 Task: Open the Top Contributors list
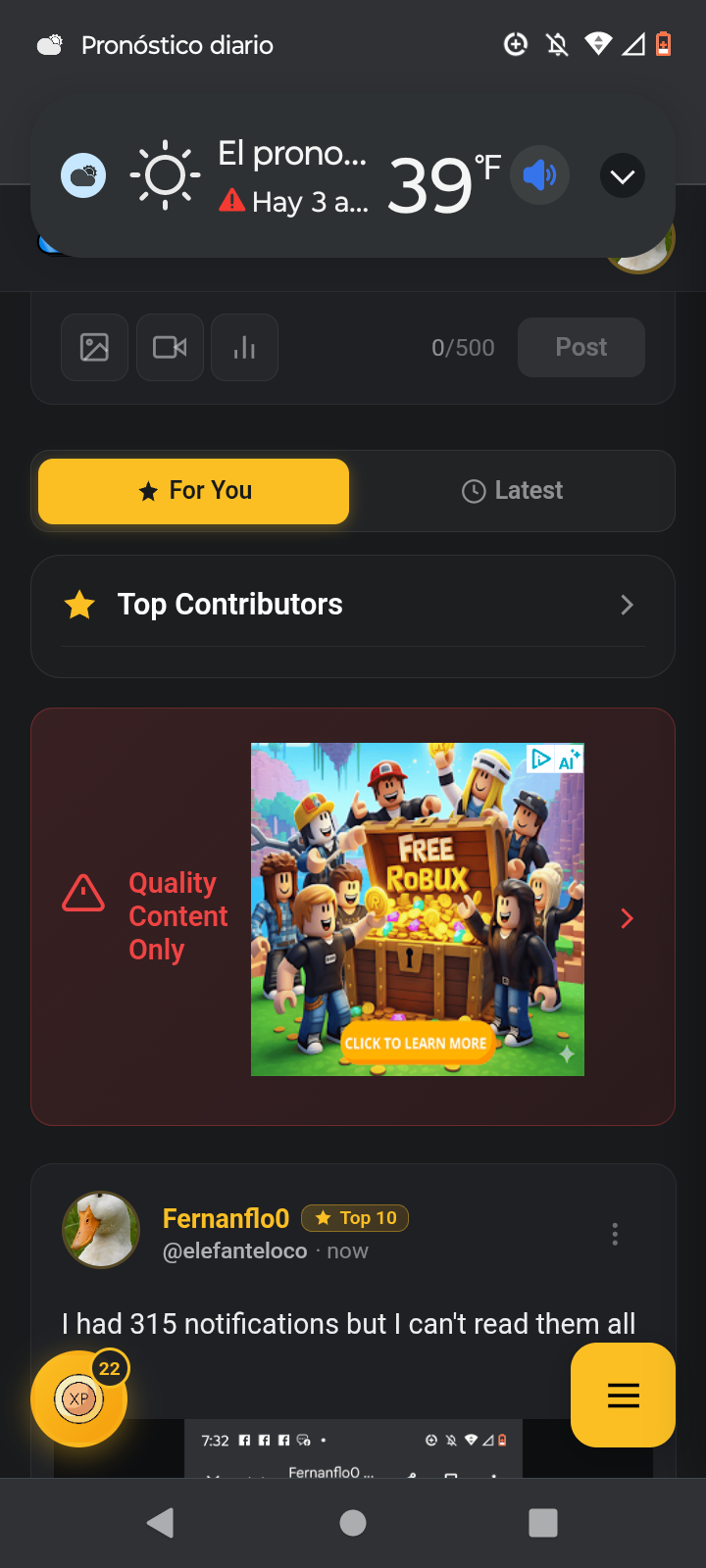[353, 605]
